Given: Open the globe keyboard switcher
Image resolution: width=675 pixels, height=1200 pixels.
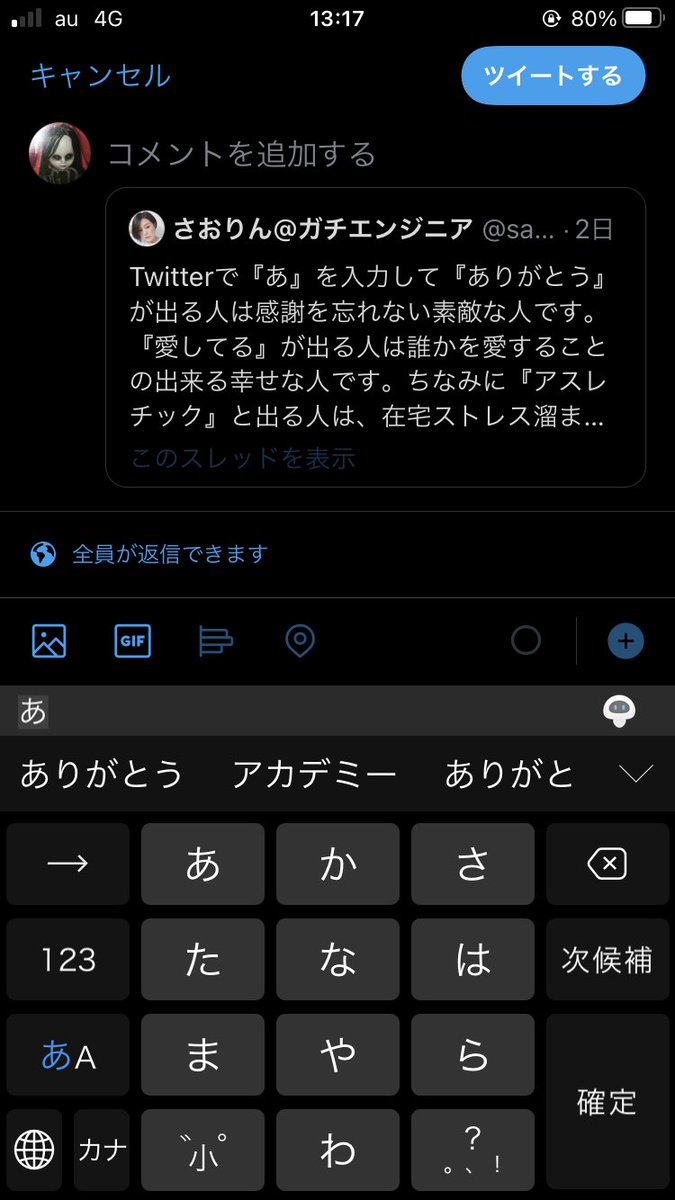Looking at the screenshot, I should click(x=34, y=1150).
